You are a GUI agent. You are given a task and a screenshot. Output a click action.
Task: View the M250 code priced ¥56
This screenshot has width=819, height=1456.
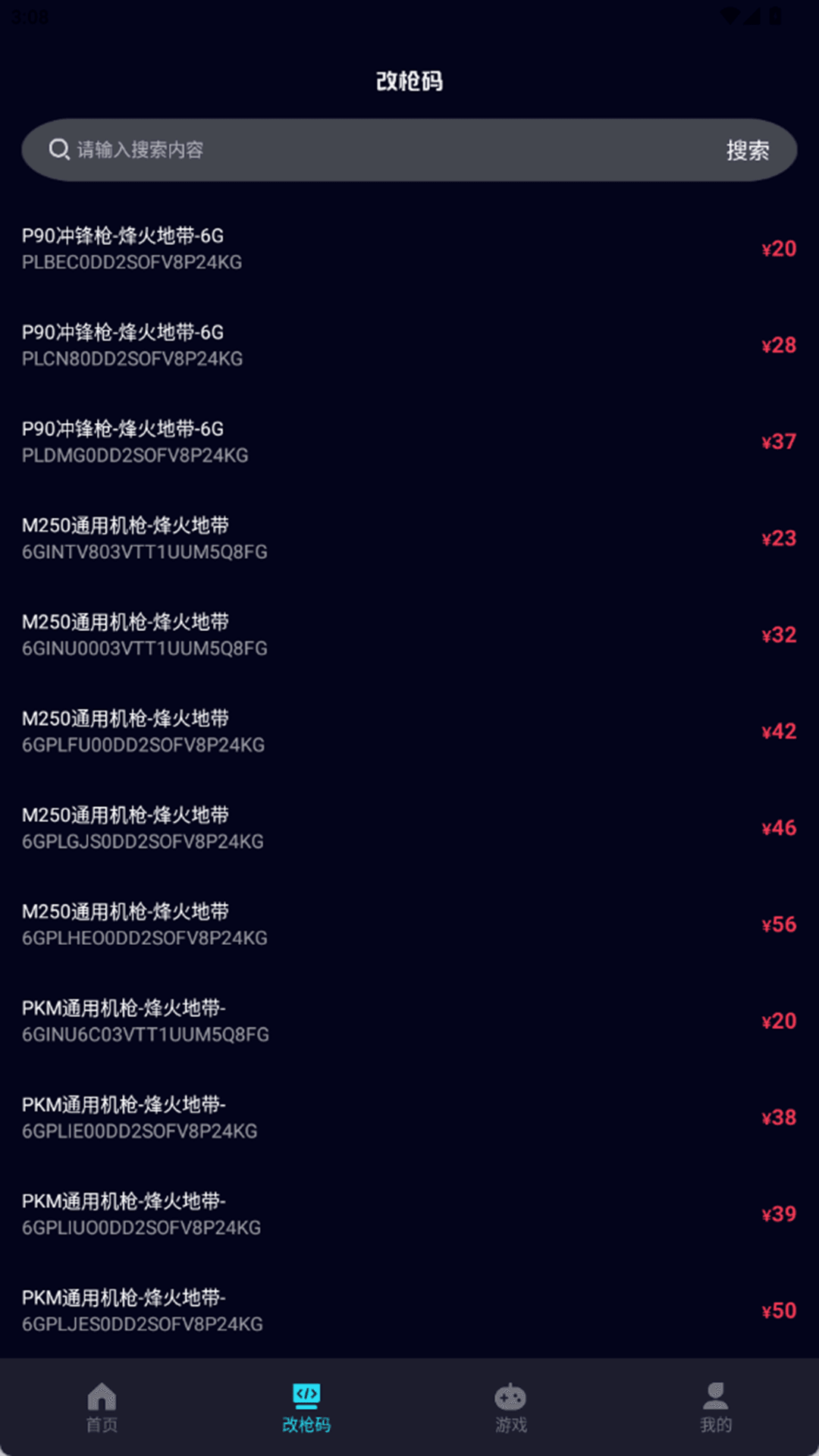409,924
